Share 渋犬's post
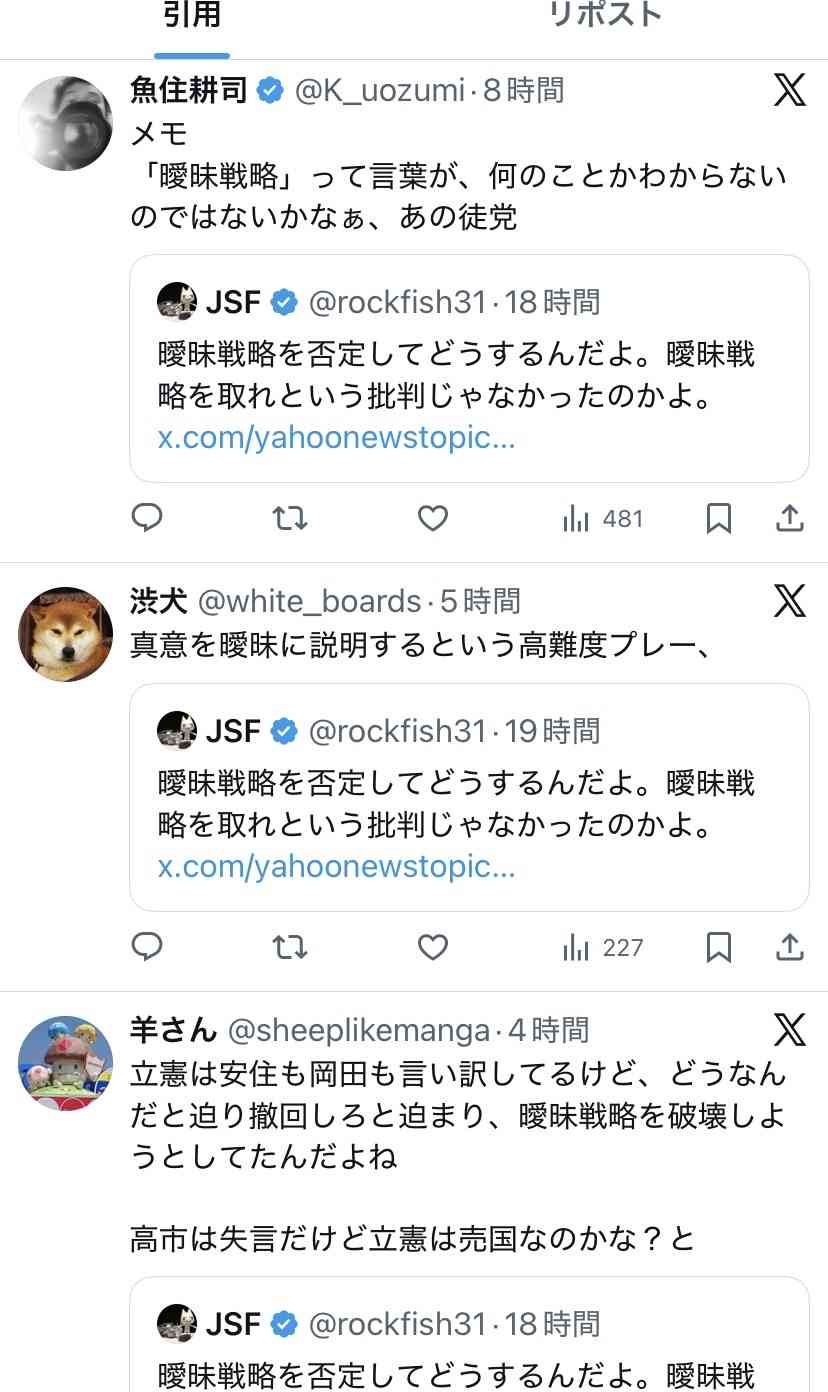828x1392 pixels. coord(790,946)
